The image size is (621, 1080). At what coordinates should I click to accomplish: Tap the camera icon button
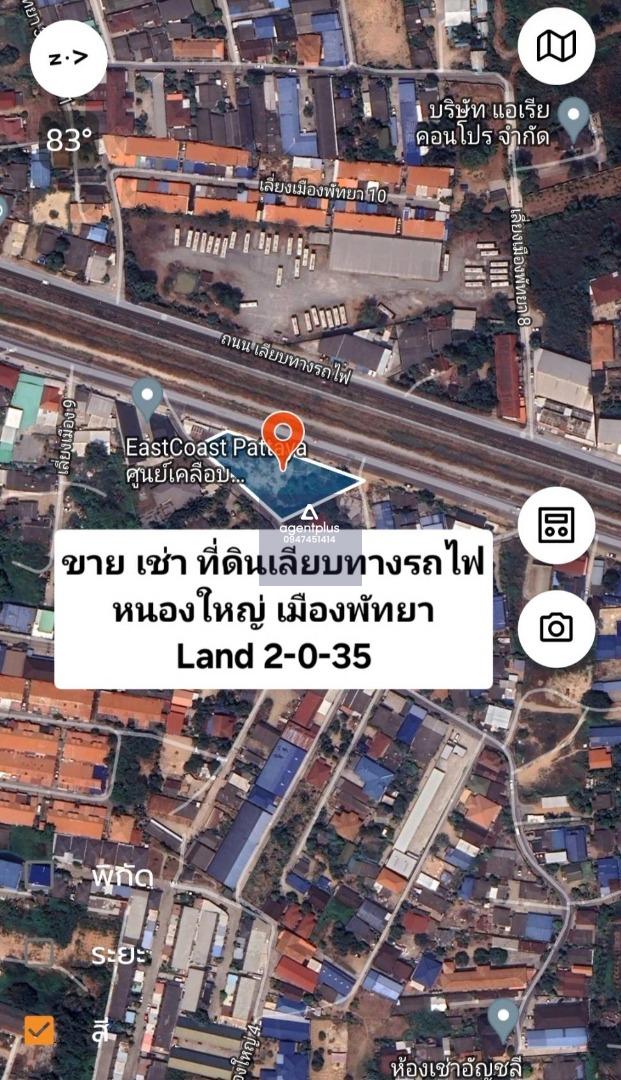(x=556, y=628)
